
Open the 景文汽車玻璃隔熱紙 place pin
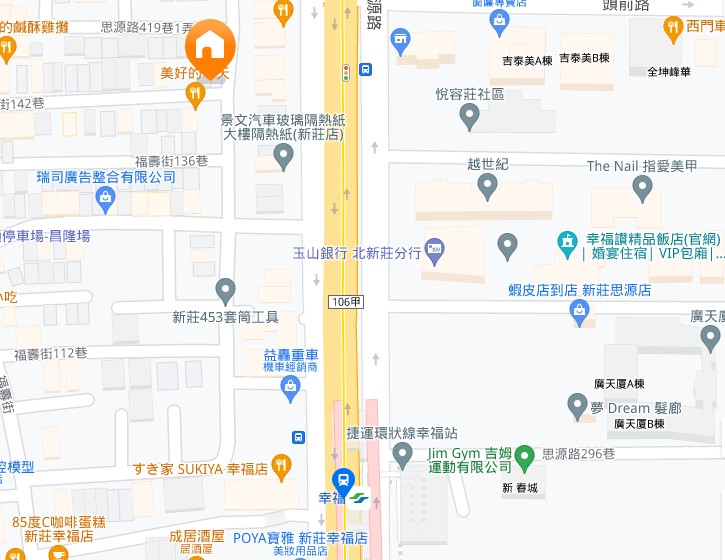(284, 156)
